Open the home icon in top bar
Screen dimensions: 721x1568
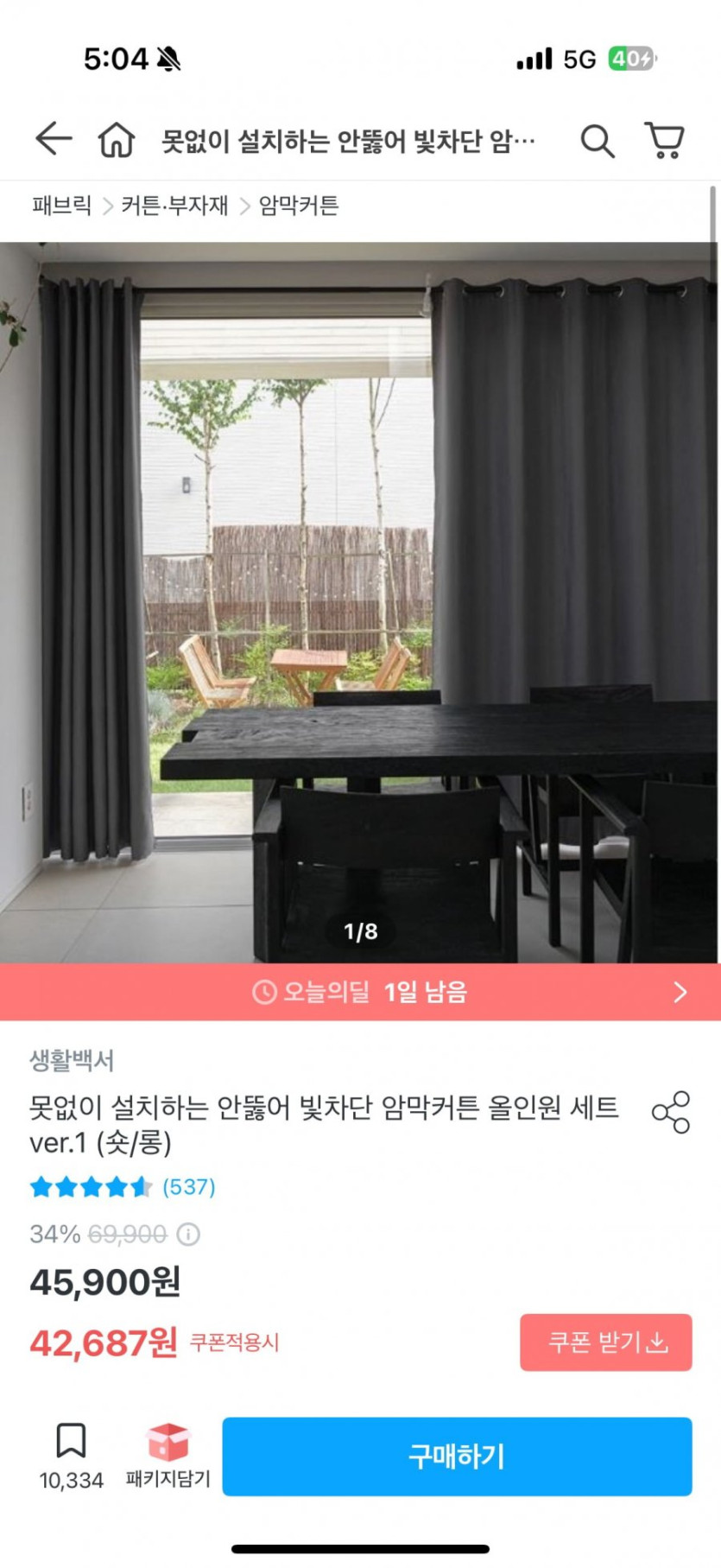pos(117,139)
